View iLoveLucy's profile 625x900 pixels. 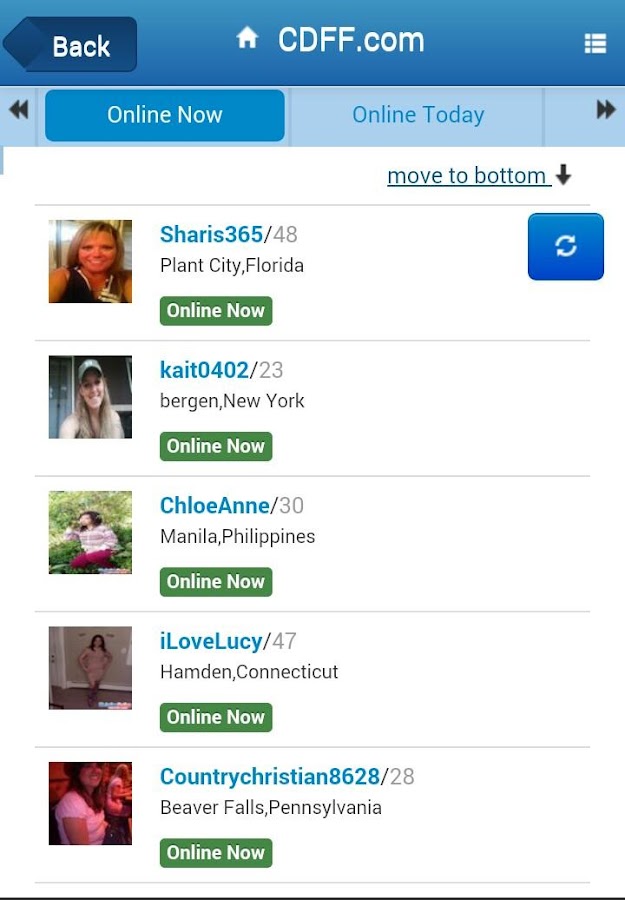tap(211, 641)
